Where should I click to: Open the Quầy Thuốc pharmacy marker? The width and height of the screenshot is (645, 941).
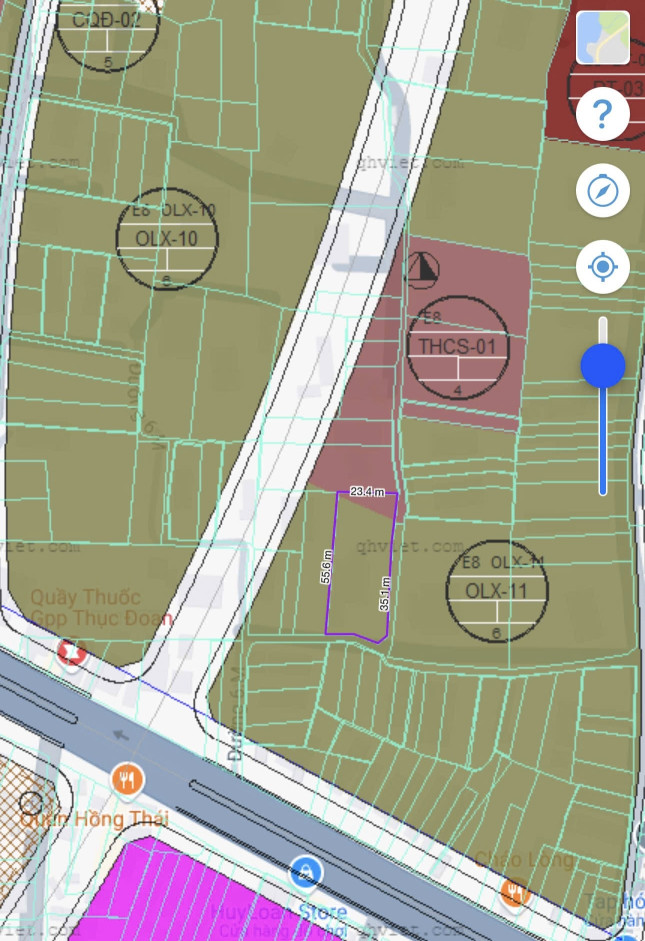(x=71, y=653)
